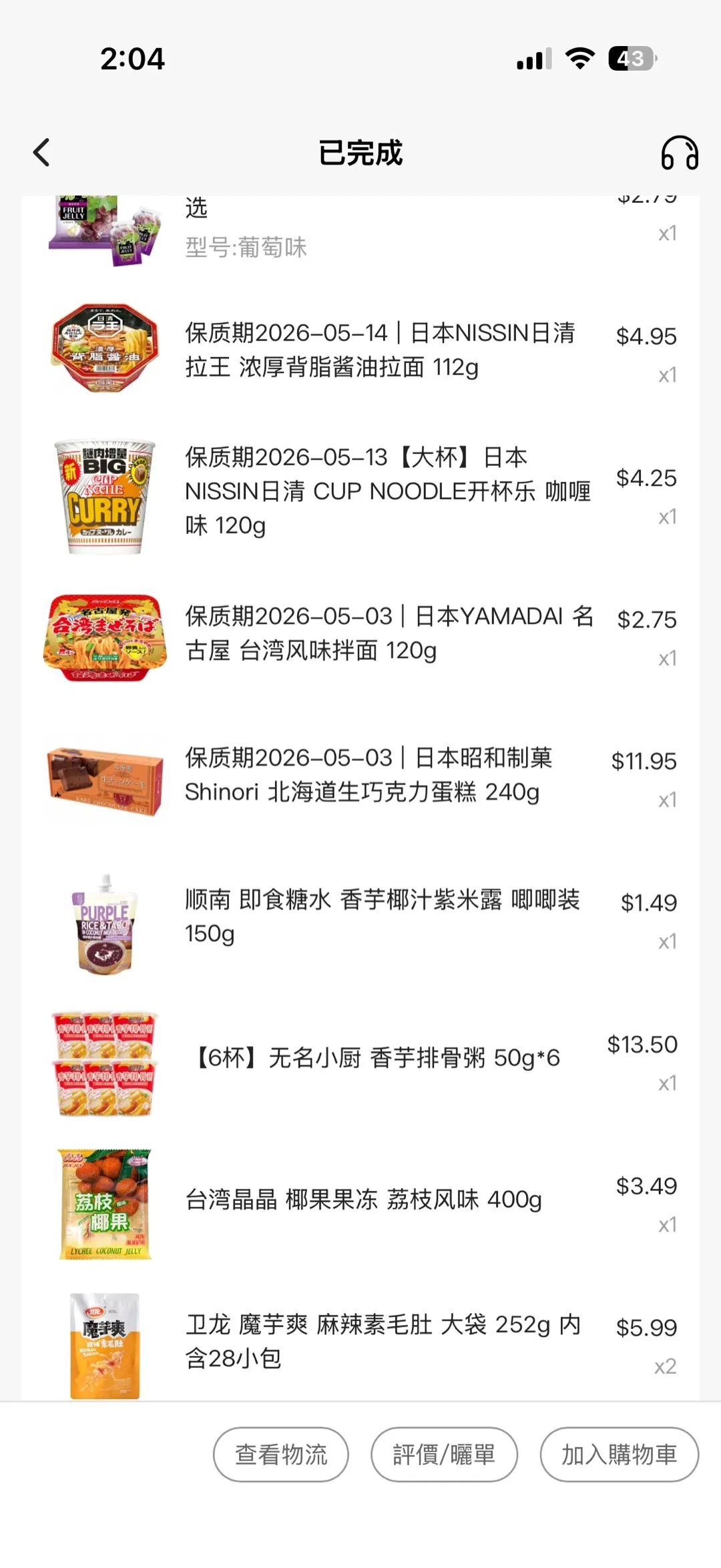
Task: Go back from the 已完成 order page
Action: click(x=41, y=153)
